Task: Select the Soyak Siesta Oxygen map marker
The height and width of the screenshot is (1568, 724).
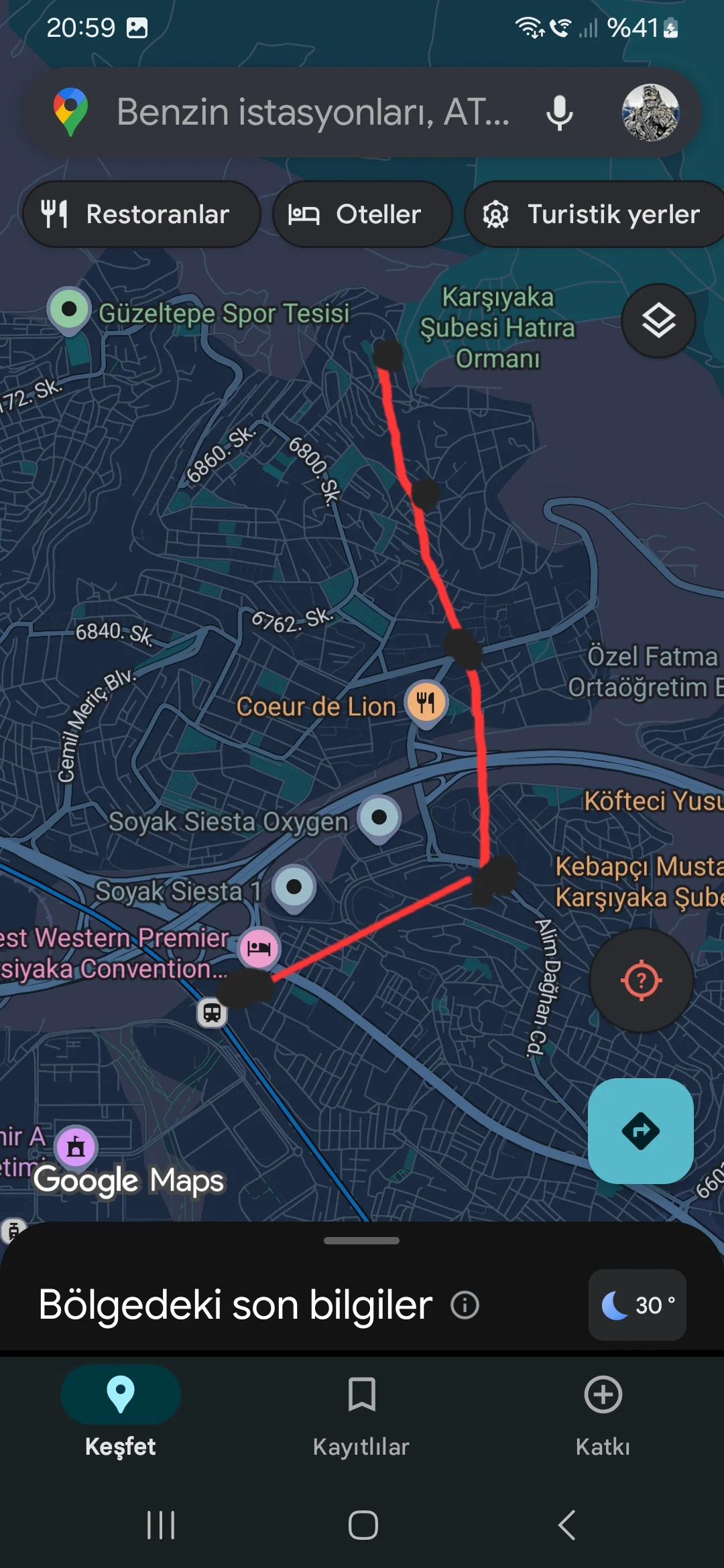Action: (x=379, y=818)
